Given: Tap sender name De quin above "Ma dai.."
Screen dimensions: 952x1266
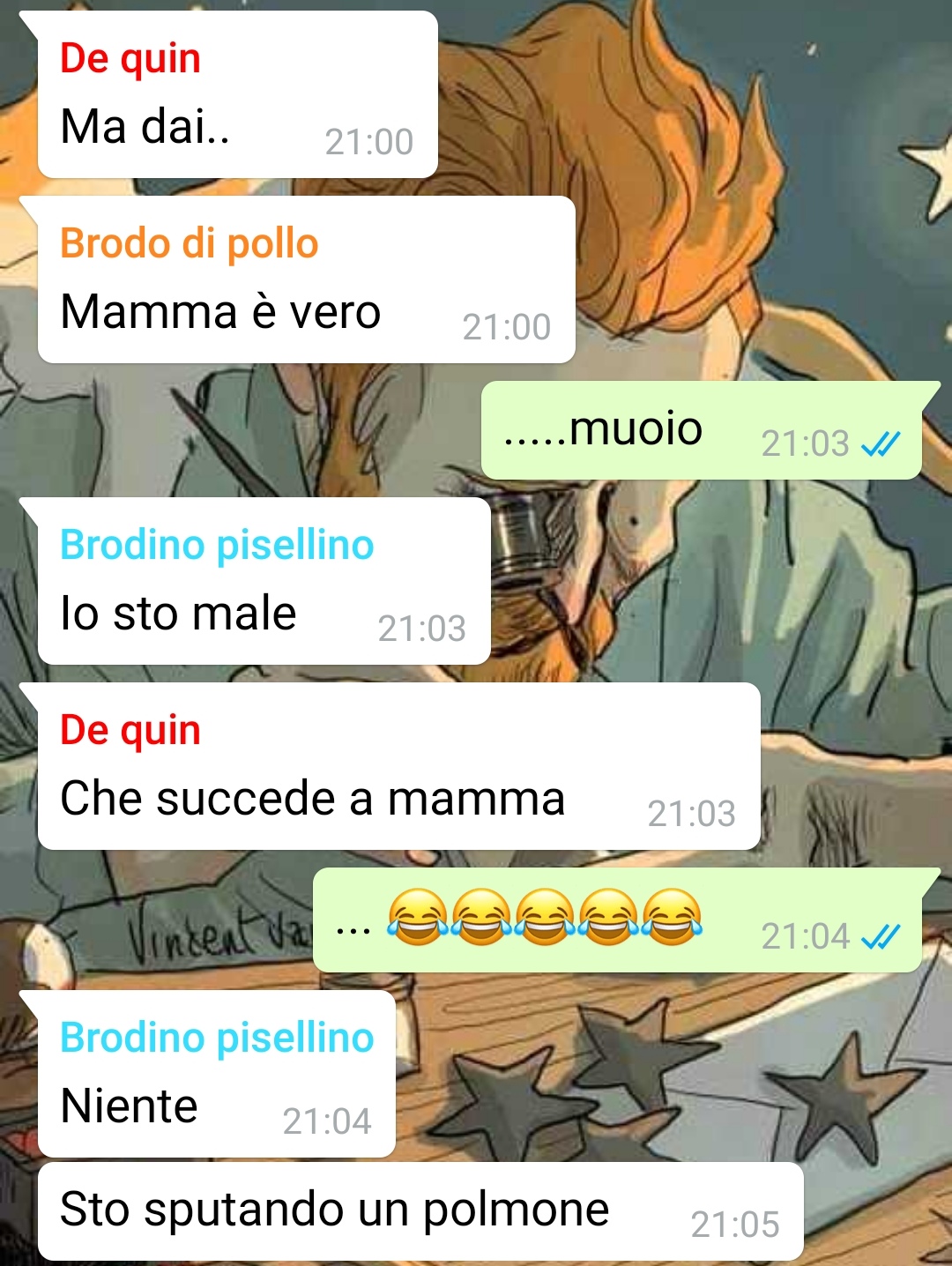Looking at the screenshot, I should pyautogui.click(x=130, y=59).
